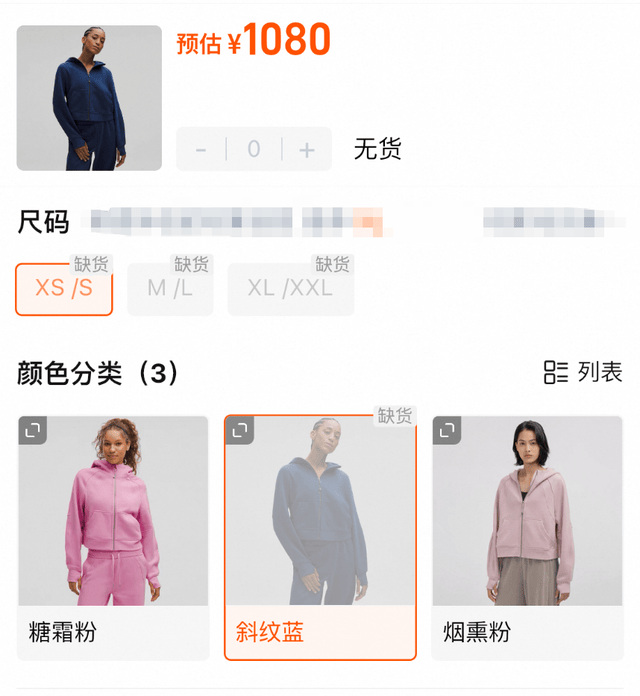Open the product preview image
The image size is (640, 696).
(x=89, y=98)
